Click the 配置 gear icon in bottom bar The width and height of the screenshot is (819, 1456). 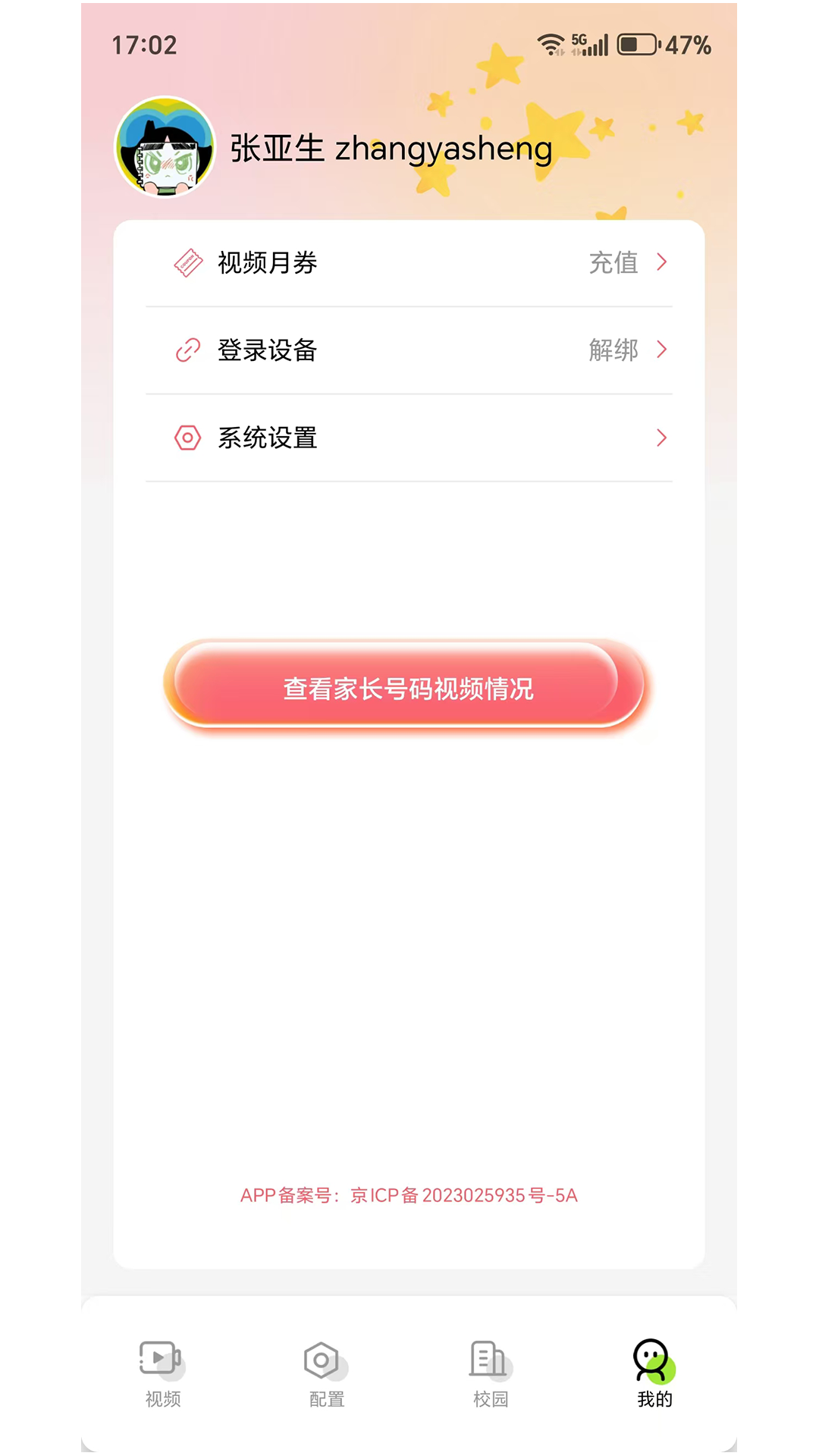323,1362
